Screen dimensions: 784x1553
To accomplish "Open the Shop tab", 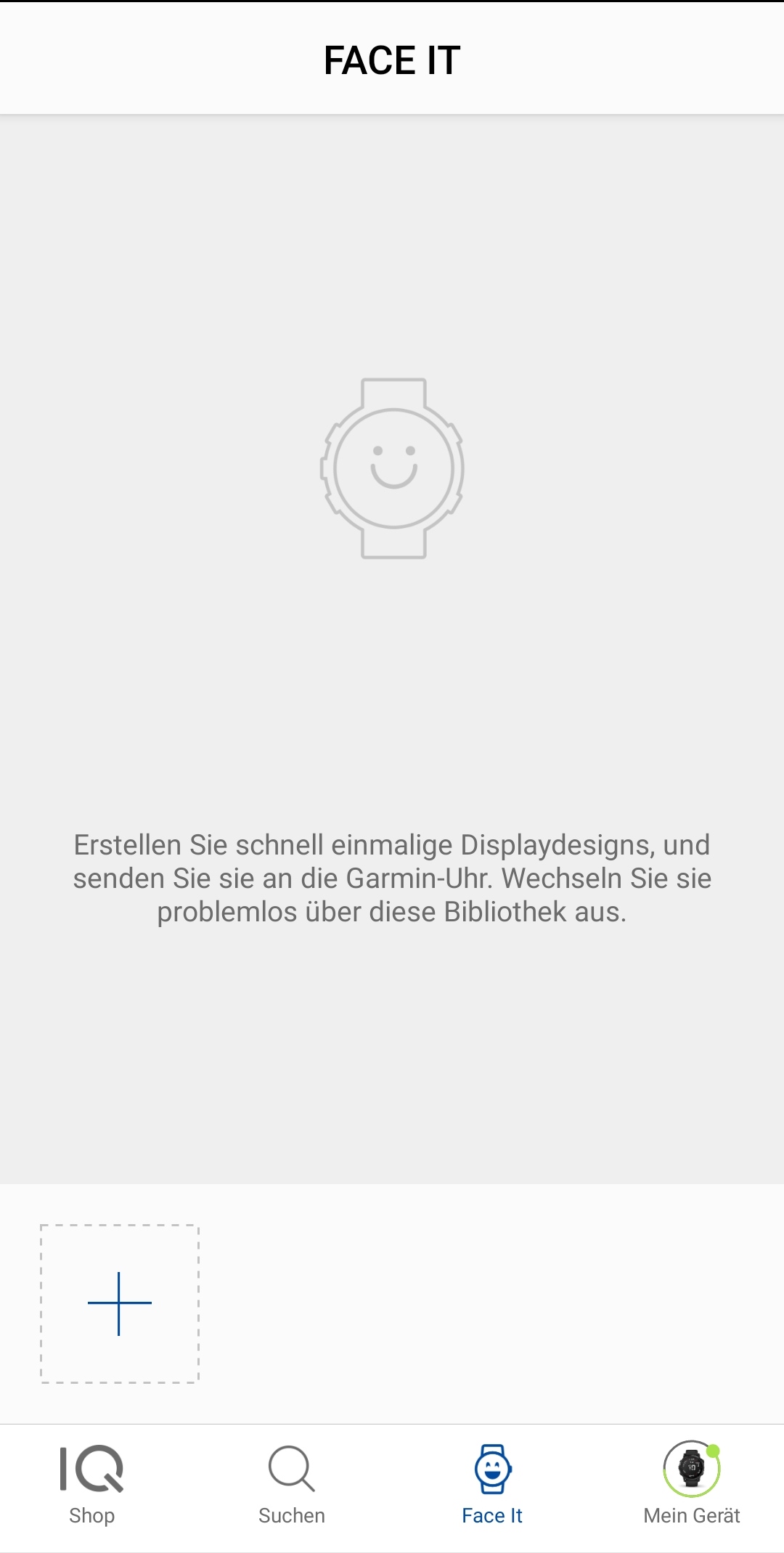I will (92, 1485).
